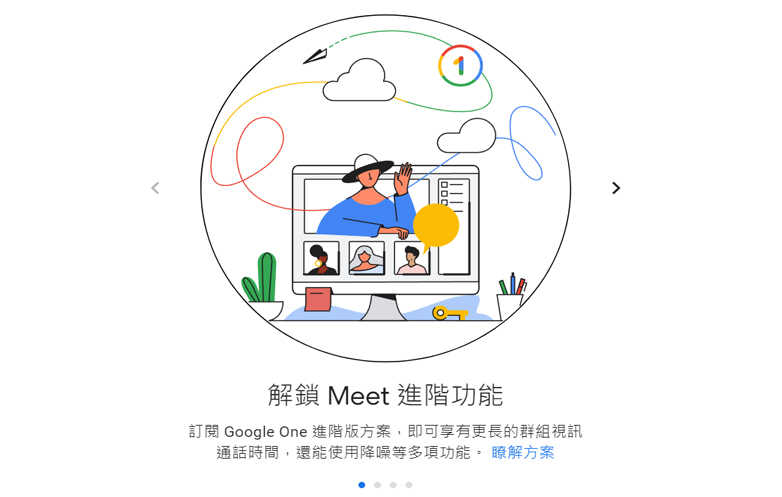This screenshot has width=782, height=497.
Task: Go to the previous carousel slide
Action: pos(155,188)
